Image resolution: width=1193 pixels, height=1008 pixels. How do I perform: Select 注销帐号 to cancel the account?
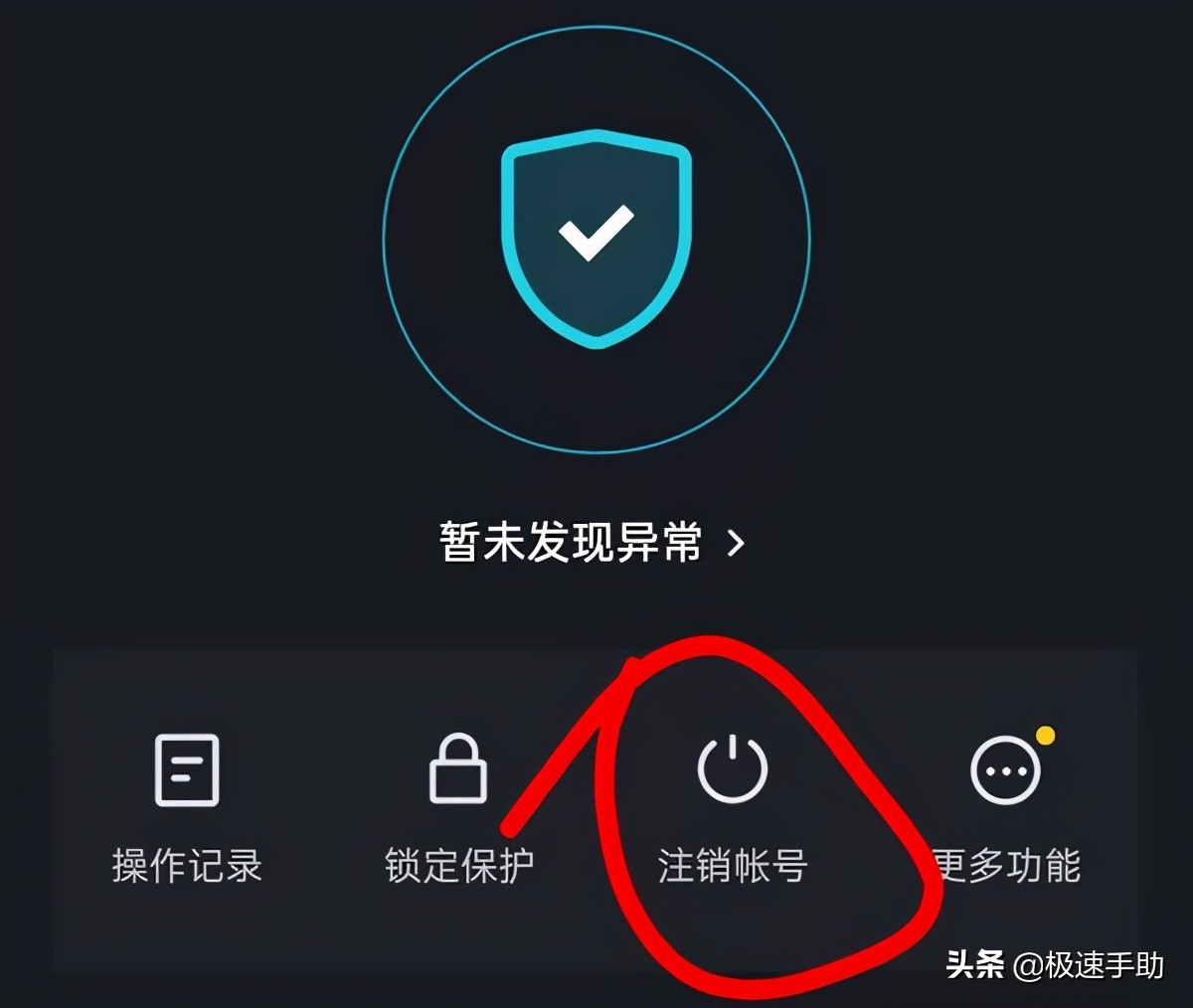(733, 807)
